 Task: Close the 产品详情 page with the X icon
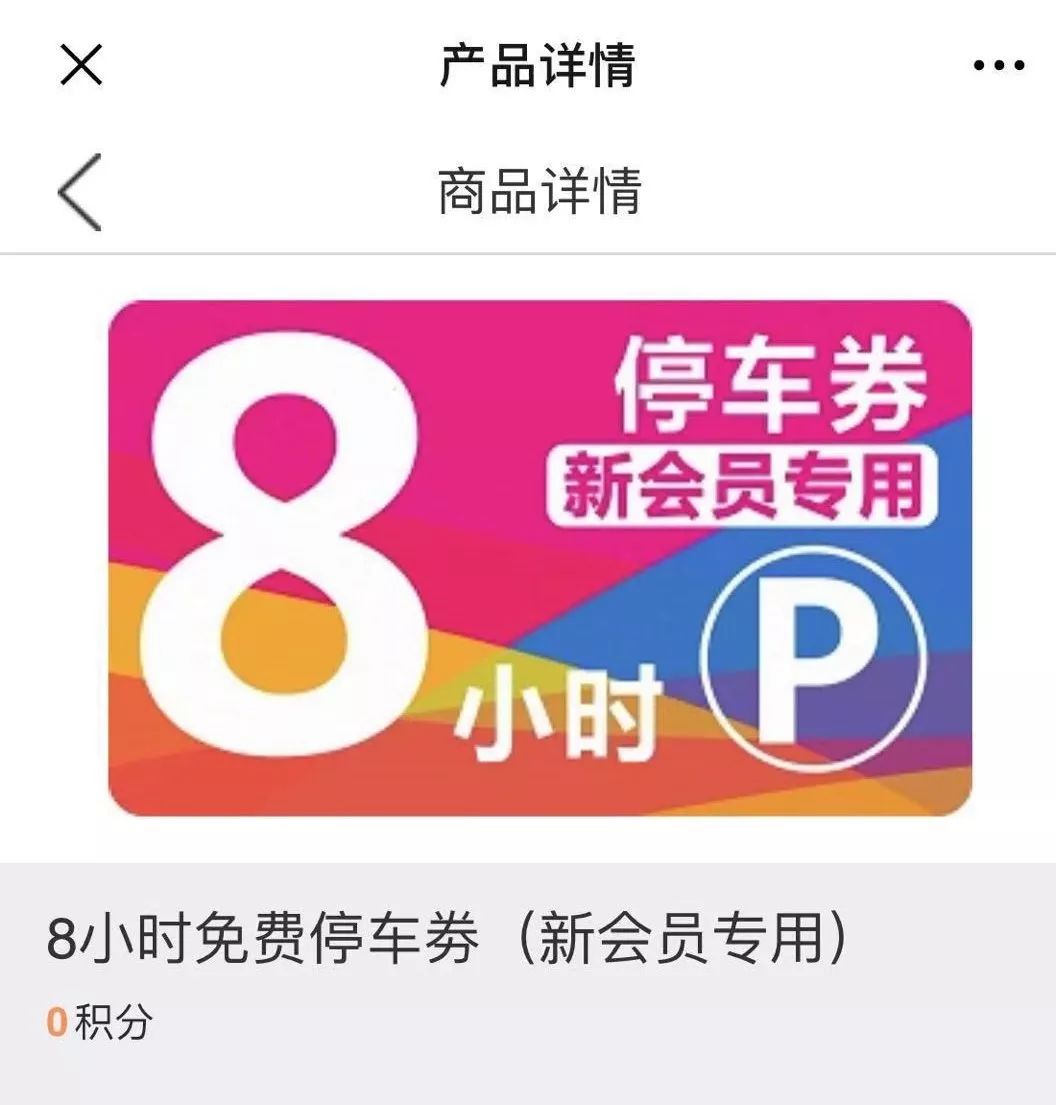(82, 66)
